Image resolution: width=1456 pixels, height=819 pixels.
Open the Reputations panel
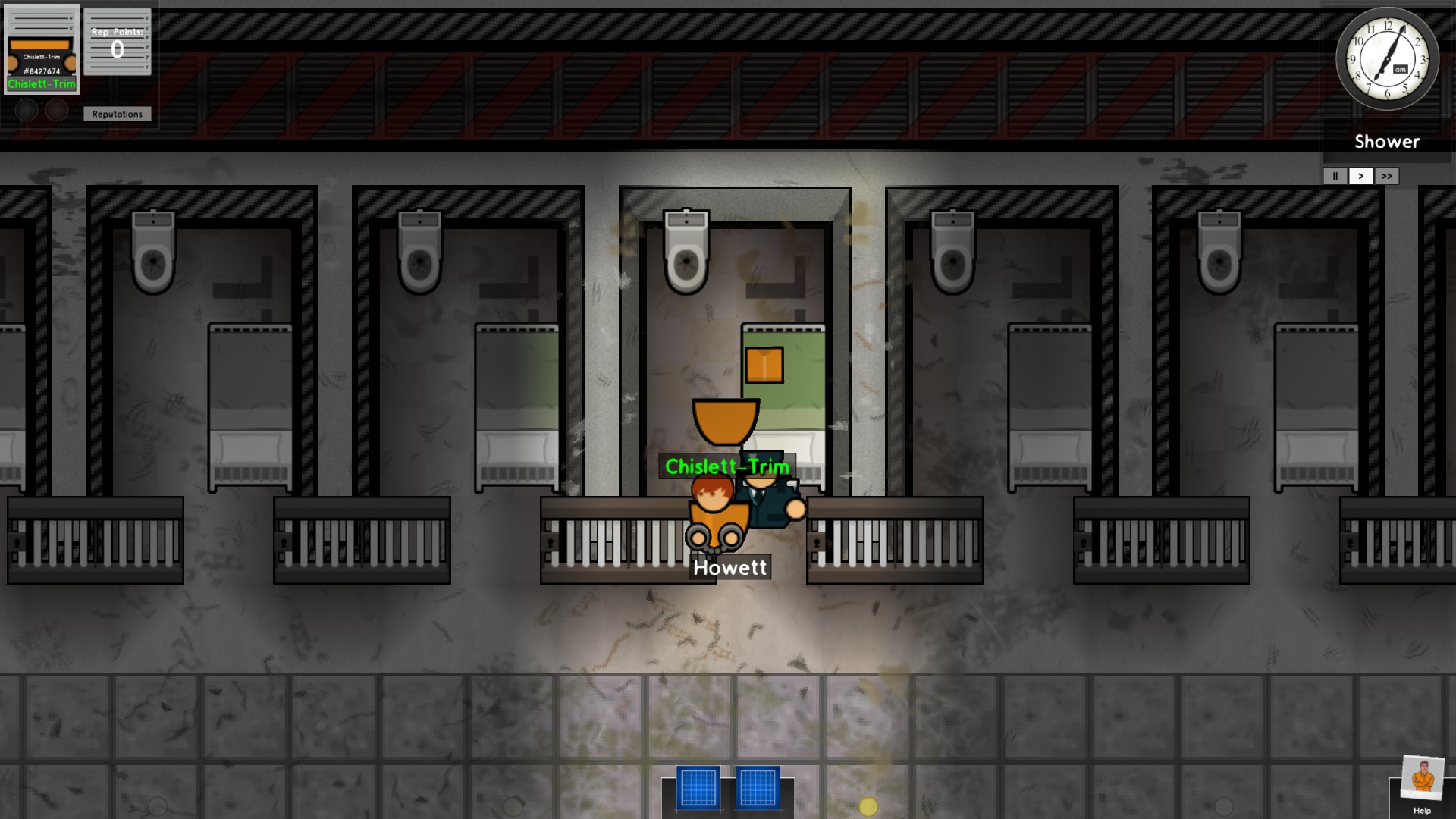[117, 114]
